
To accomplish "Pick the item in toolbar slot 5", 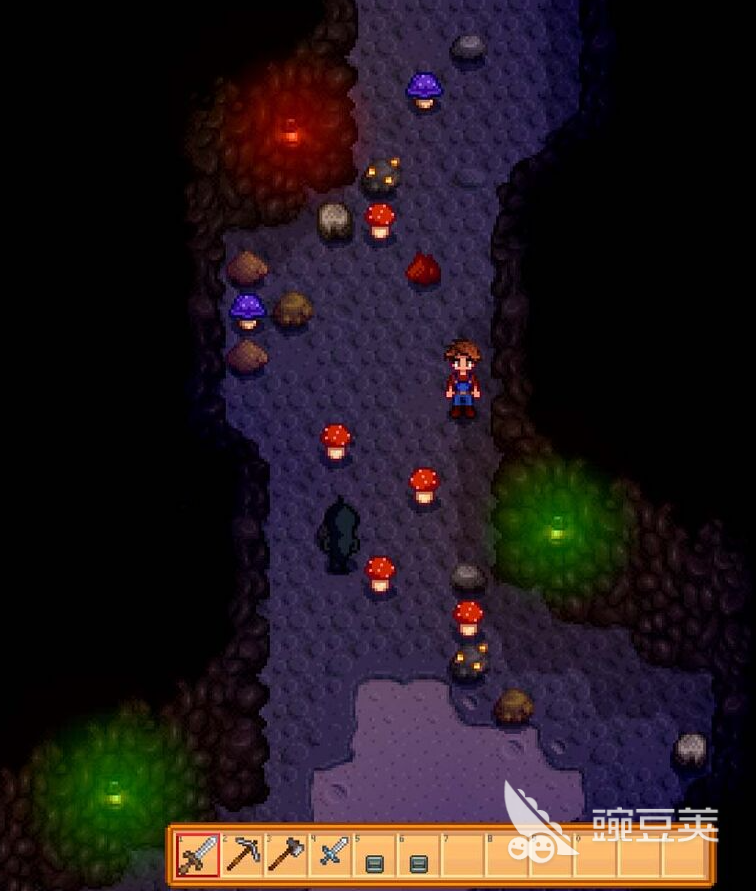I will pos(375,858).
